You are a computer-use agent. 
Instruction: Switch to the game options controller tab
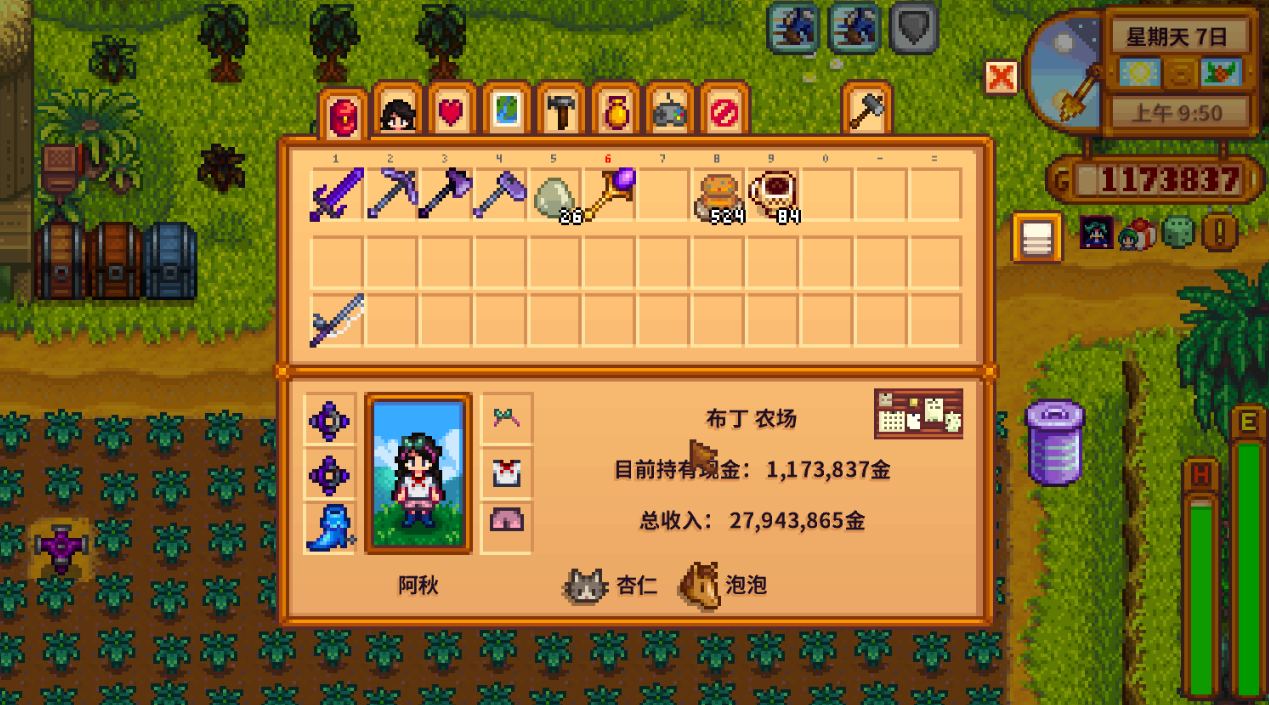pos(669,113)
